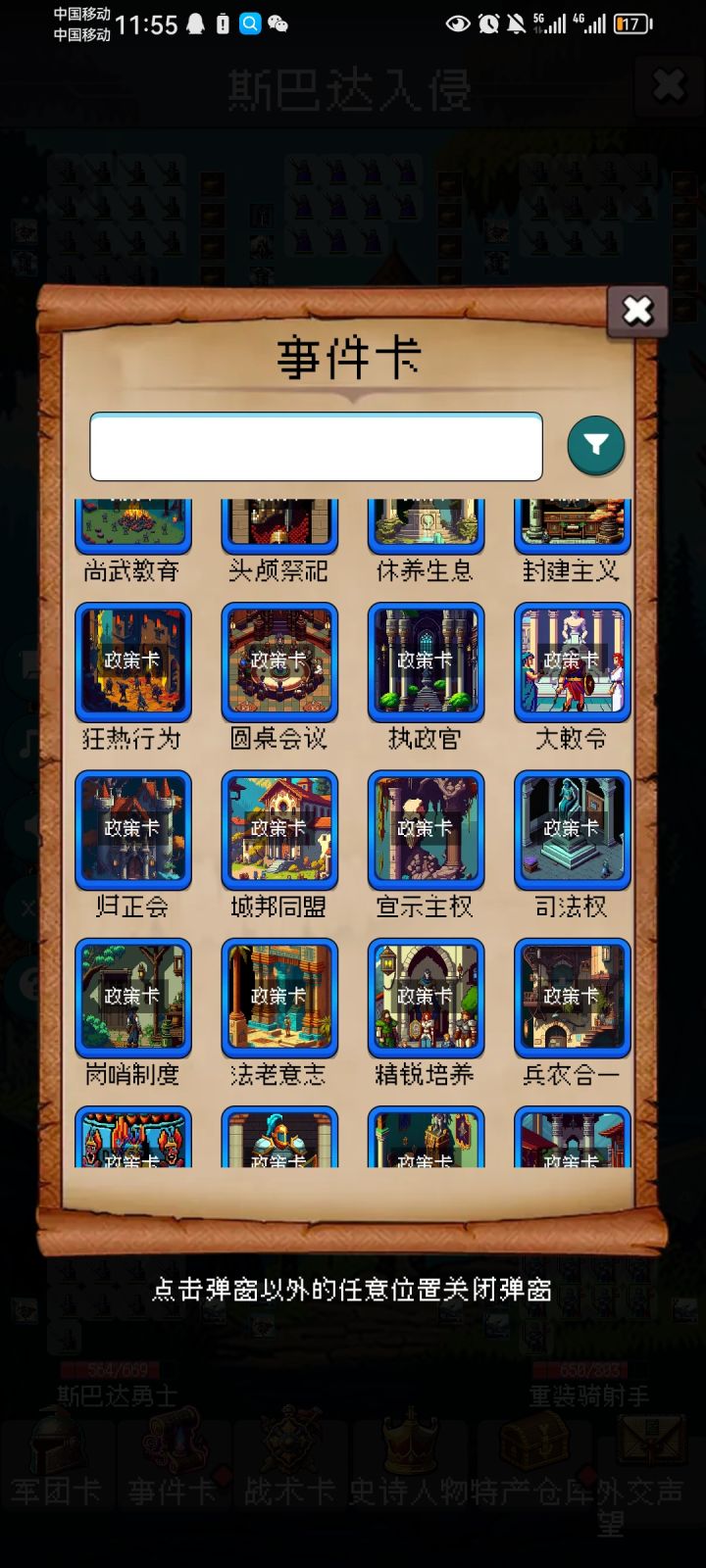Select the 圆桌会议 policy card

point(279,659)
